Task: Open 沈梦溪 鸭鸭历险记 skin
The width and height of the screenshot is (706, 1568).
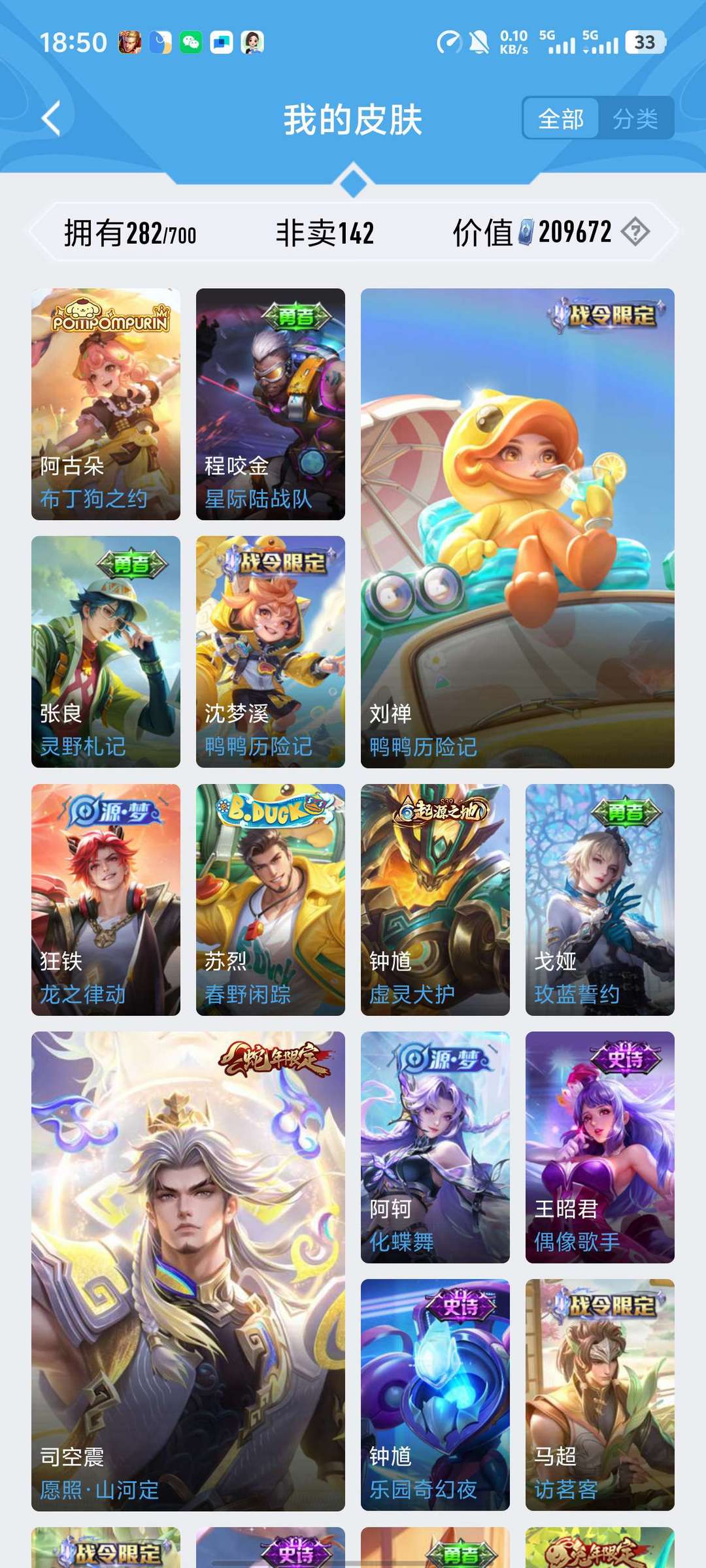Action: pyautogui.click(x=271, y=651)
